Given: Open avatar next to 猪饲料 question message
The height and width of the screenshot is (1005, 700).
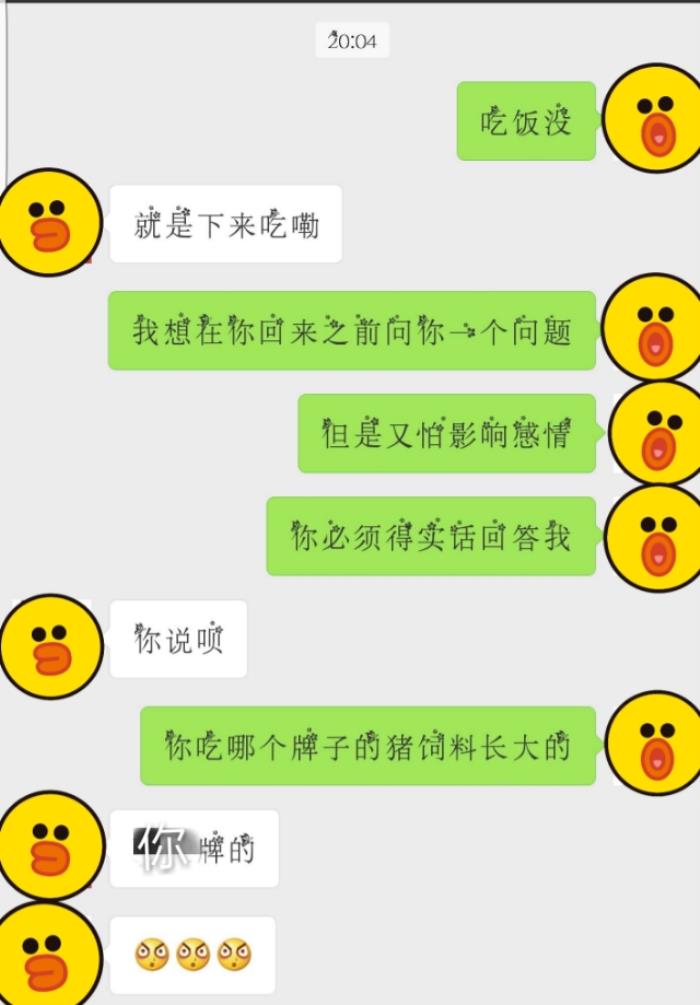Looking at the screenshot, I should pyautogui.click(x=656, y=744).
